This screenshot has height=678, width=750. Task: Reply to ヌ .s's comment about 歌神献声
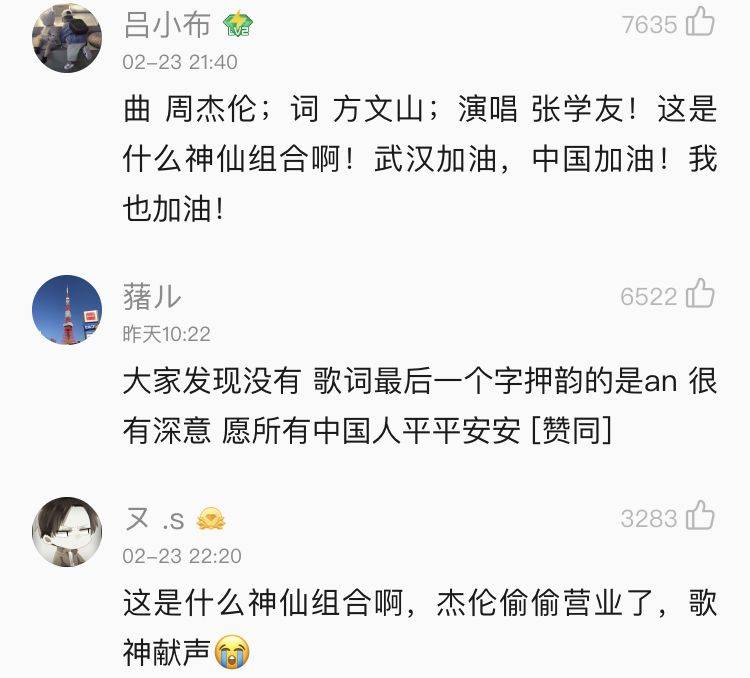(420, 627)
